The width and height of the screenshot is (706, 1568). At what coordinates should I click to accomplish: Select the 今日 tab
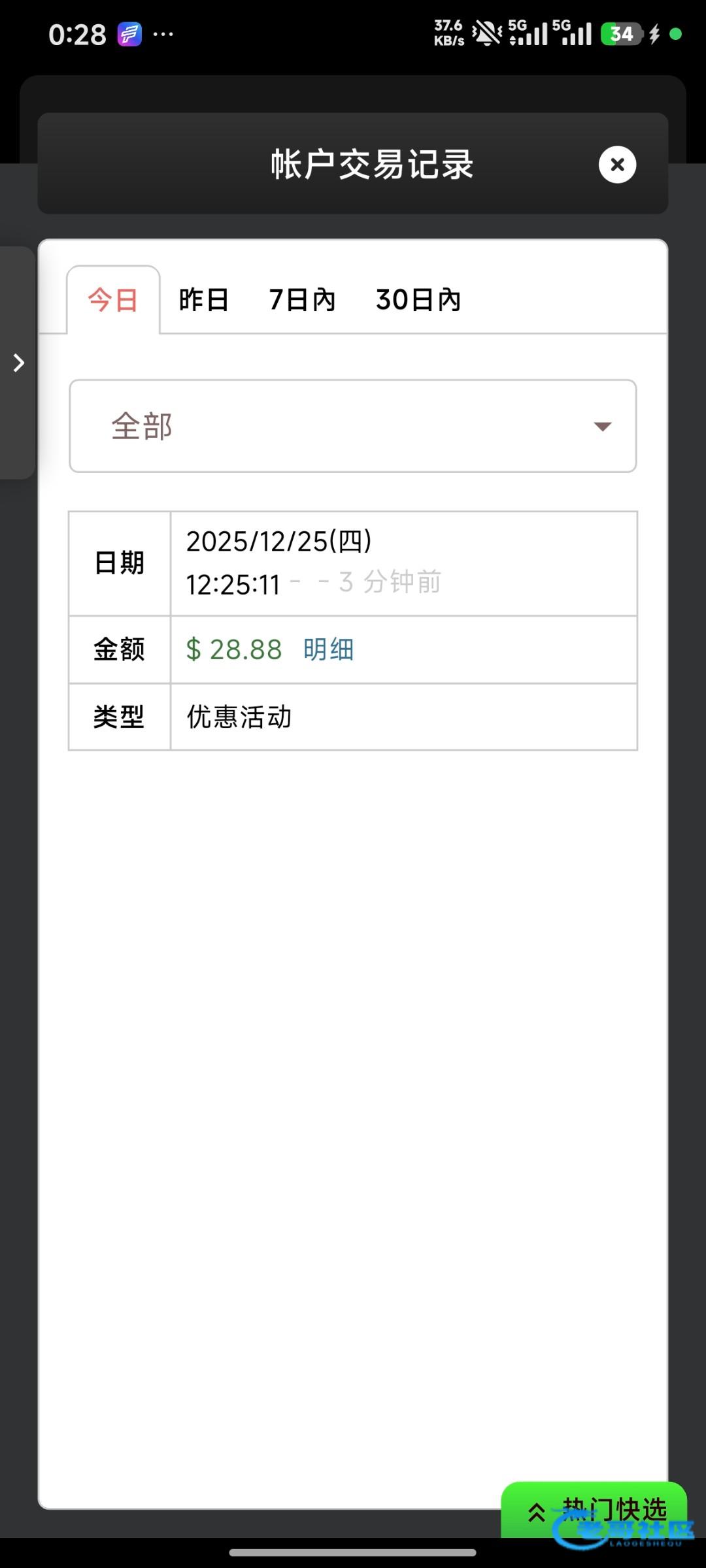[x=113, y=300]
